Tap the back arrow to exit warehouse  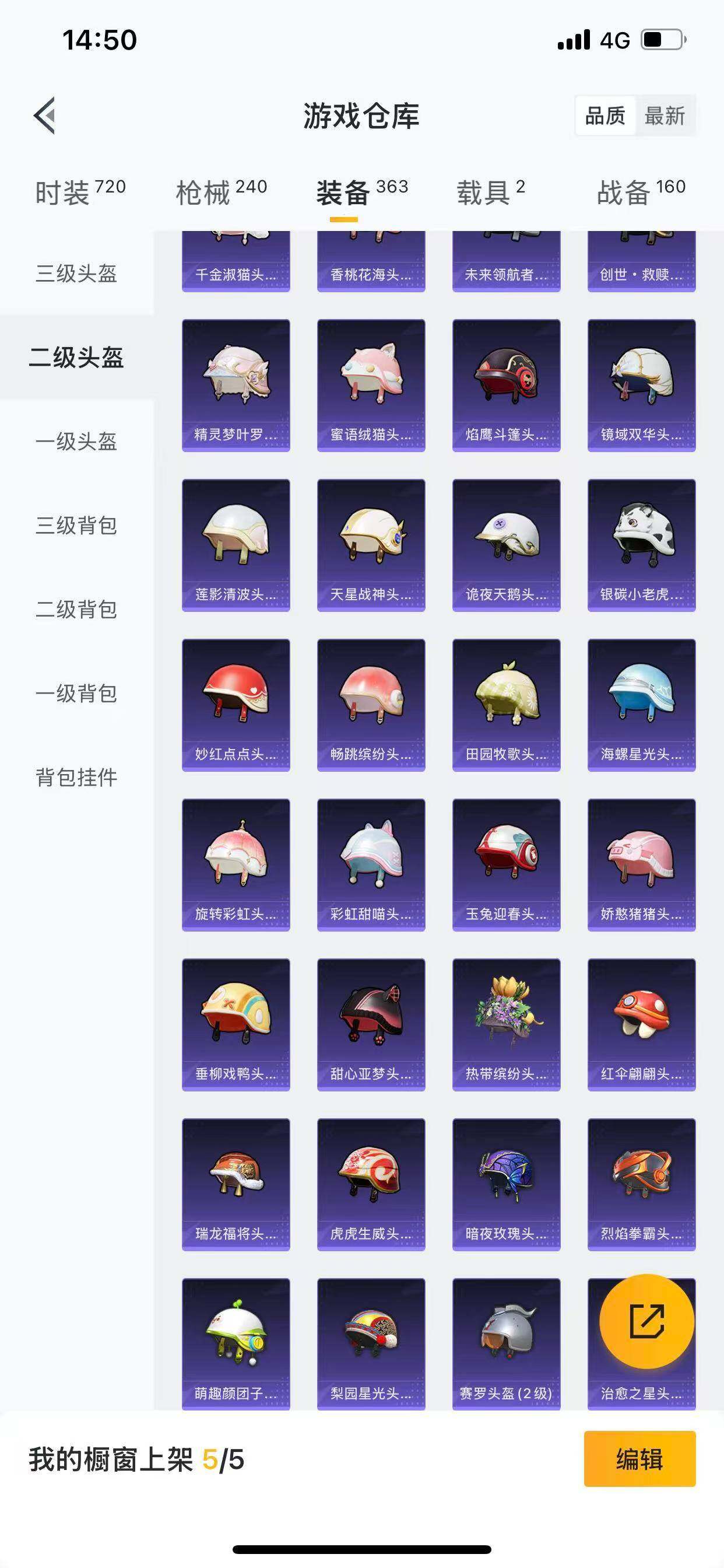point(45,117)
